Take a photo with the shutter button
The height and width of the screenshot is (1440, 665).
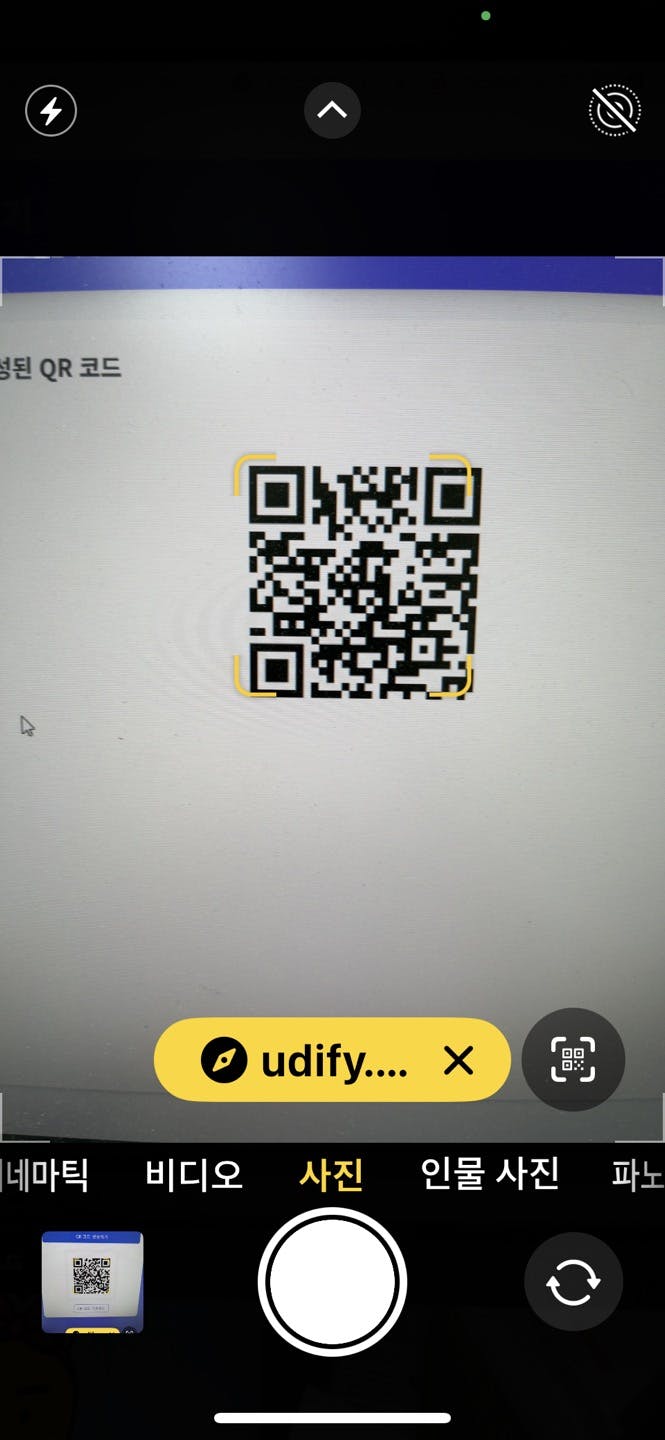pos(332,1282)
